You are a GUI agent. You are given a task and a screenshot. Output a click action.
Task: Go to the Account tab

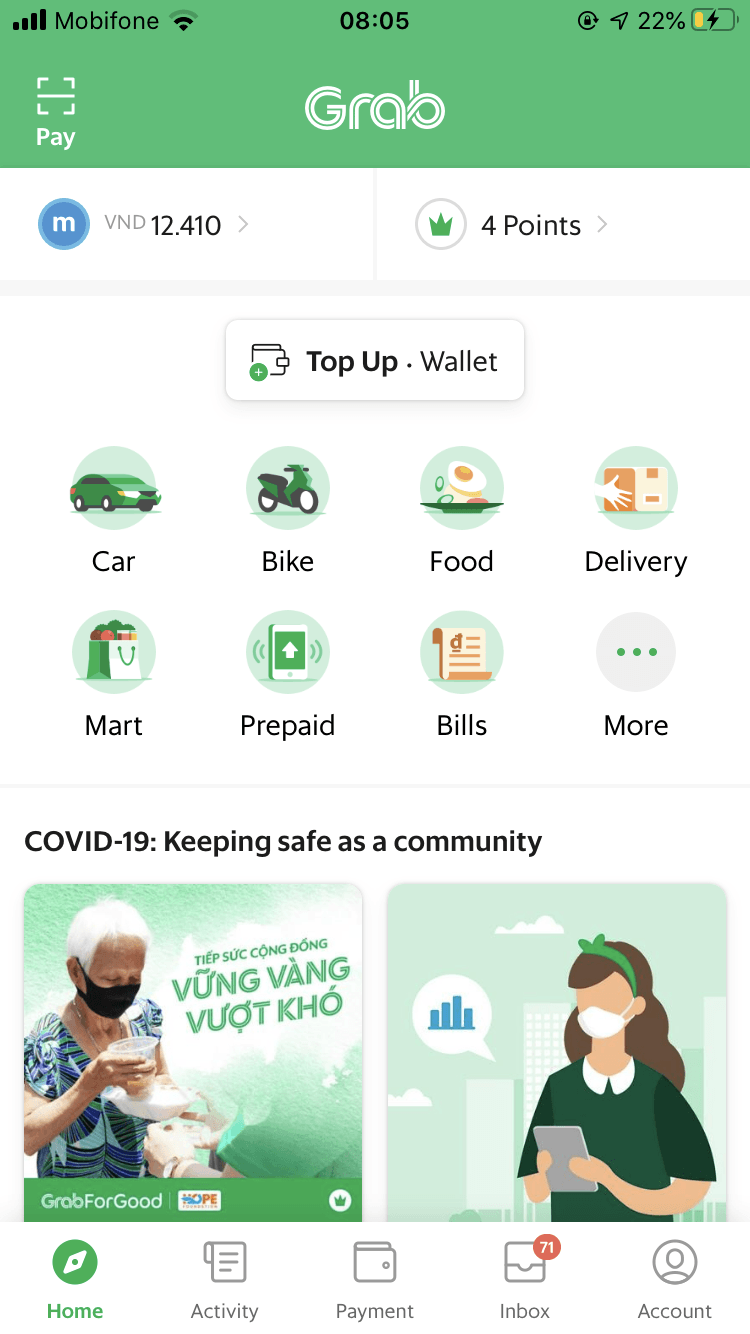click(x=675, y=1279)
